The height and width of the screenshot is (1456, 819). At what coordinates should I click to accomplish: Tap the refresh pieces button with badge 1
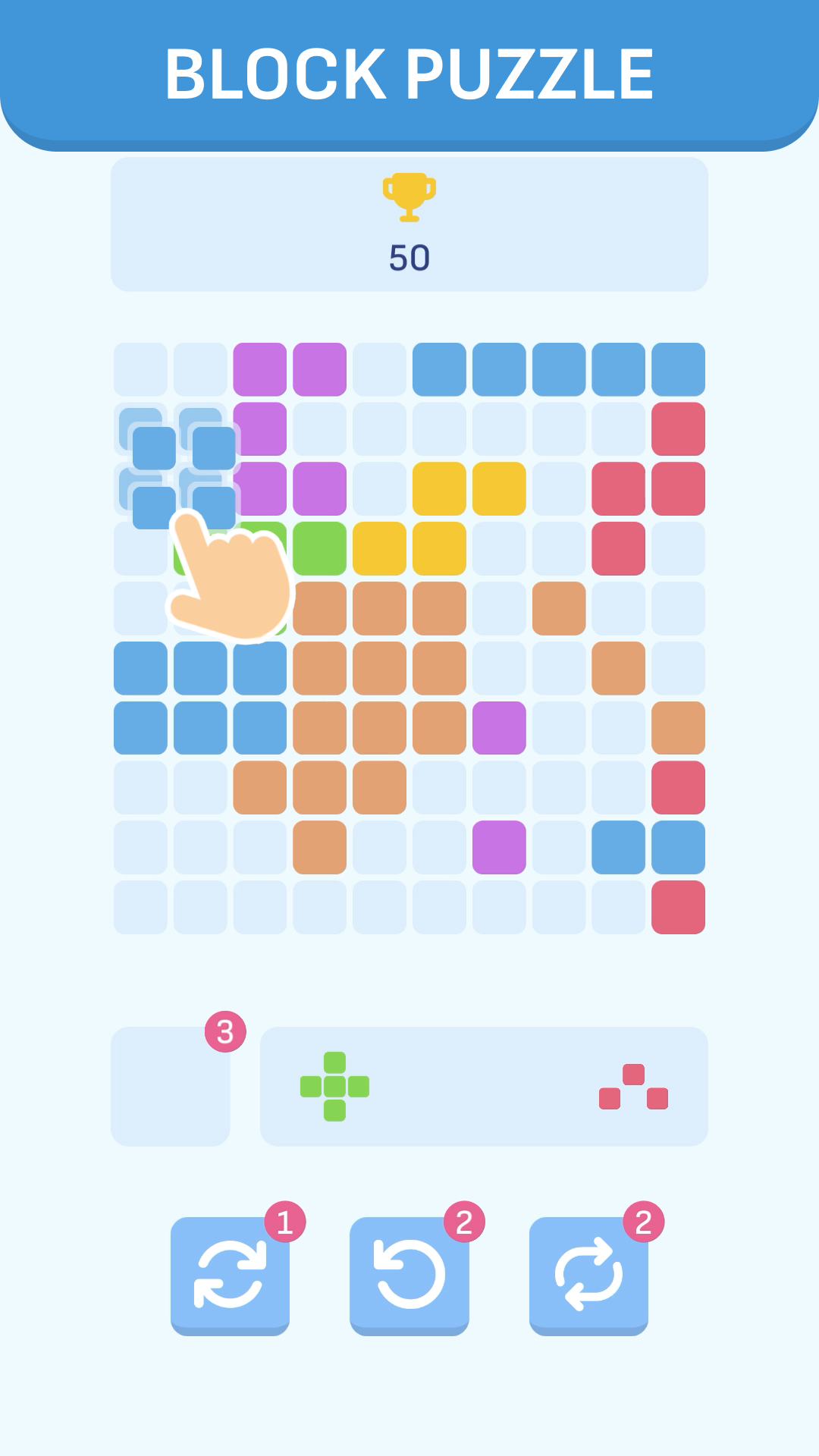(230, 1275)
